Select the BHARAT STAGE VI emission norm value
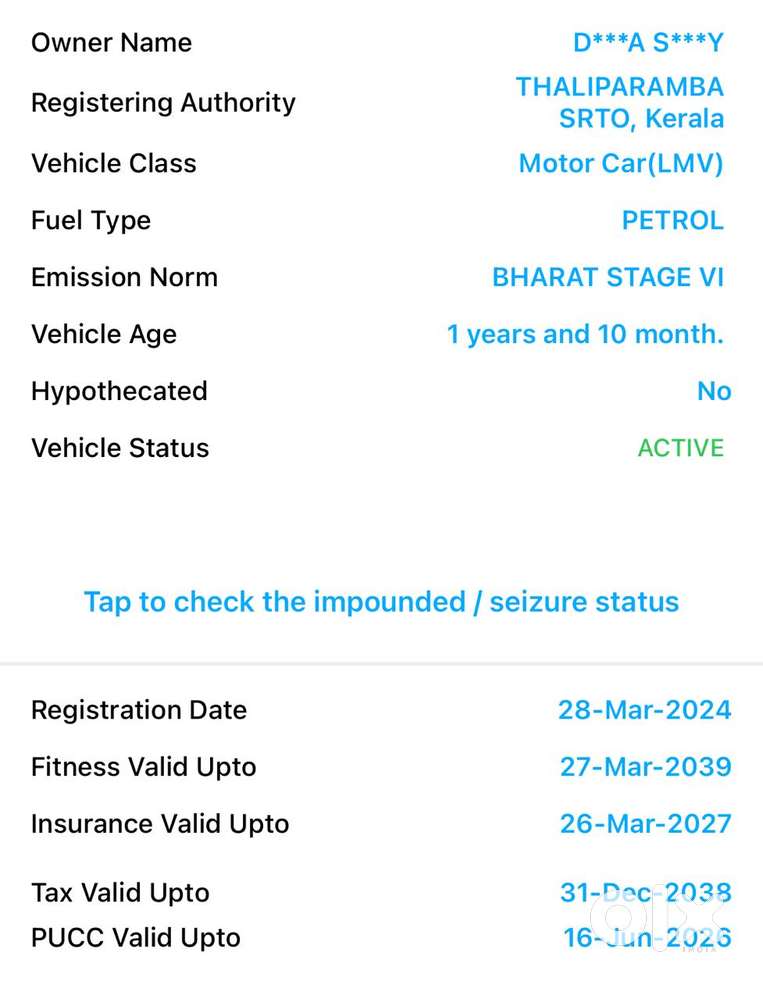The height and width of the screenshot is (1000, 763). [608, 277]
